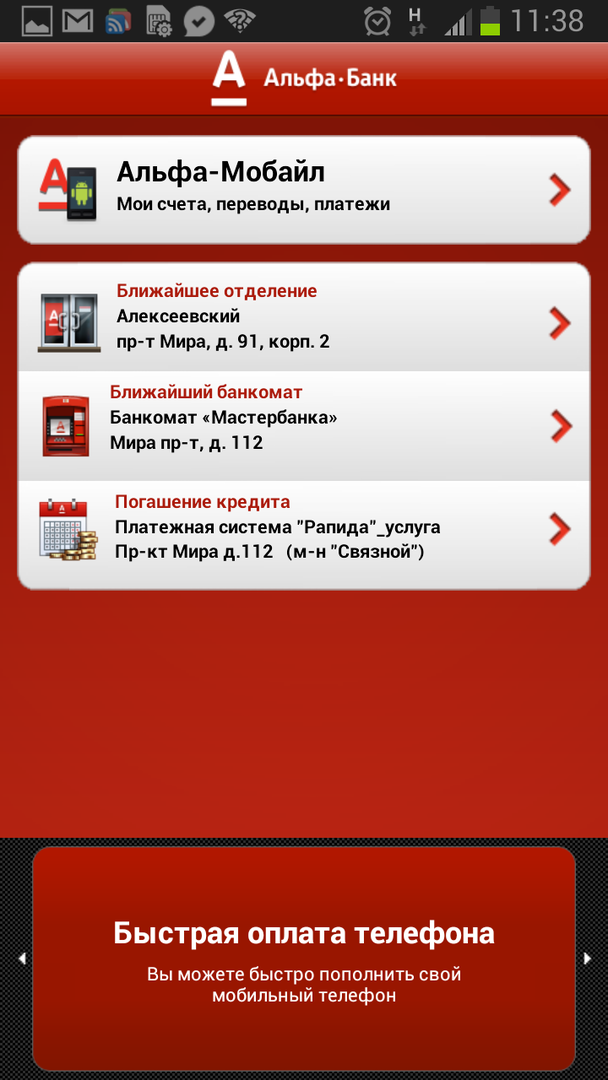
Task: Open Погашение кредита payment point
Action: [x=303, y=528]
